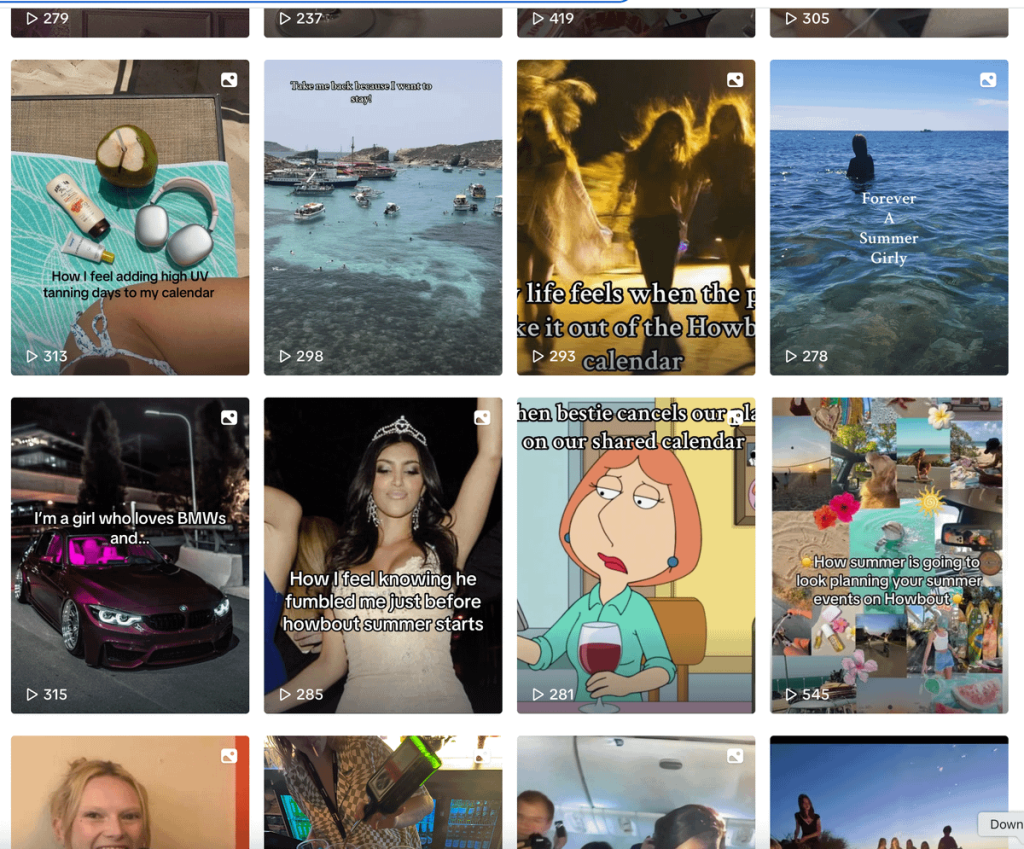
Task: Open the 'he fumbled me' tiara post
Action: tap(383, 555)
